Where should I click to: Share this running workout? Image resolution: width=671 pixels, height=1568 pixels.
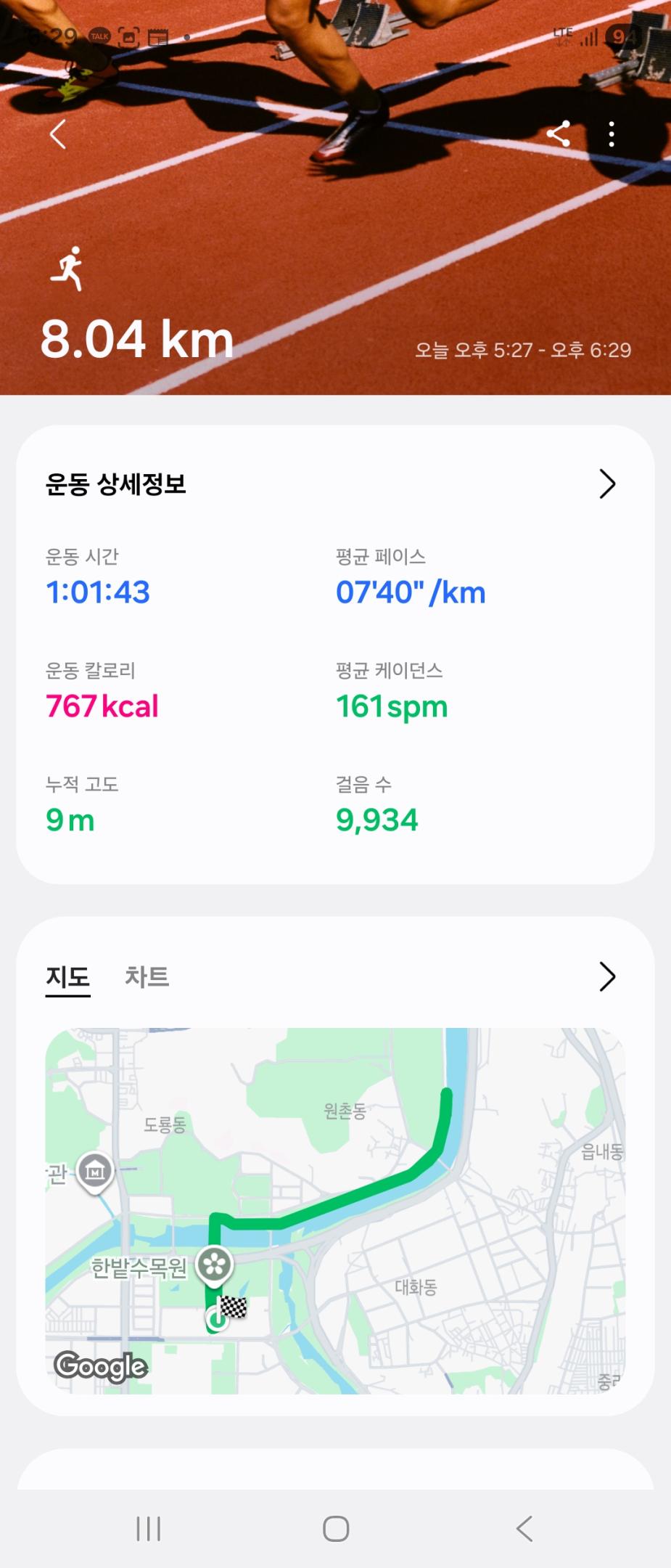click(x=558, y=134)
